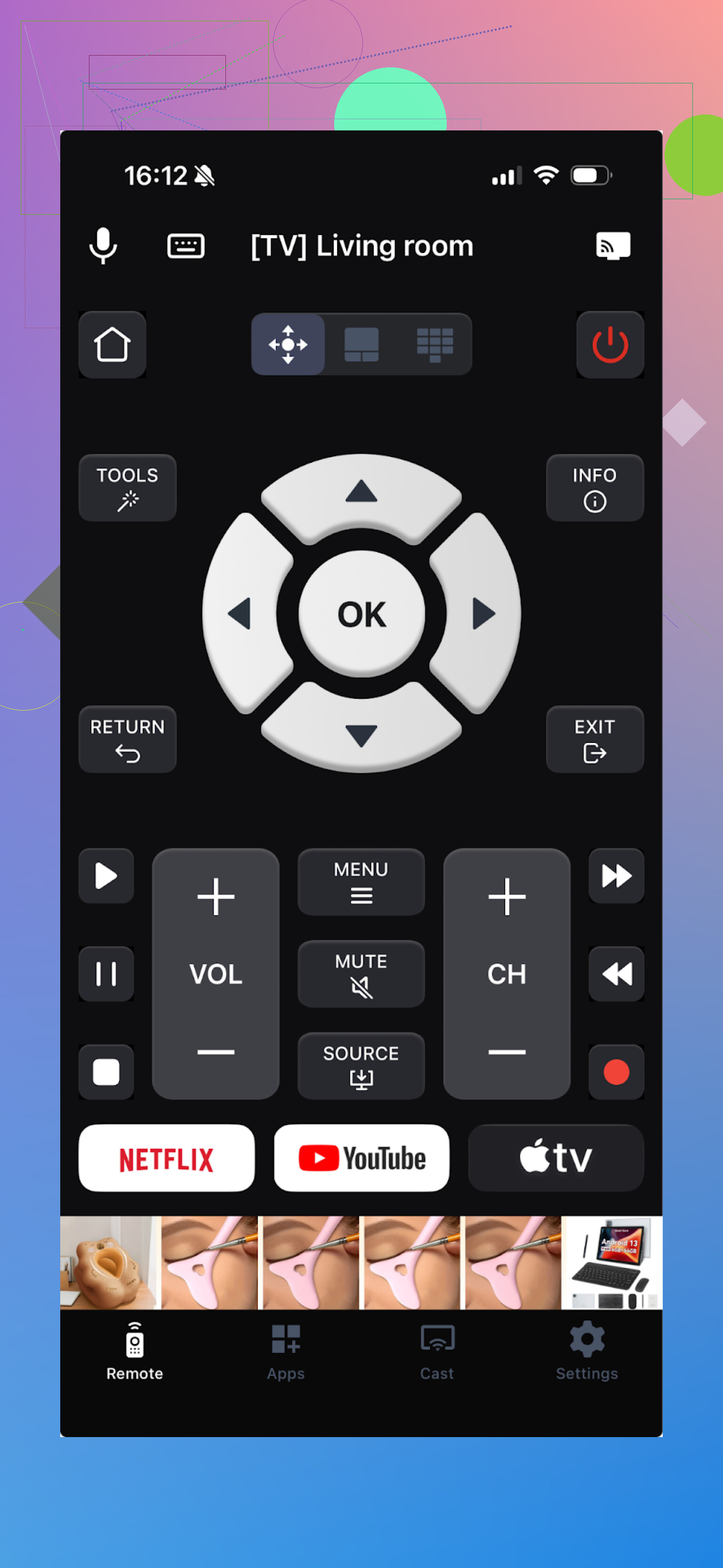
Task: Tap the RETURN button
Action: coord(127,739)
